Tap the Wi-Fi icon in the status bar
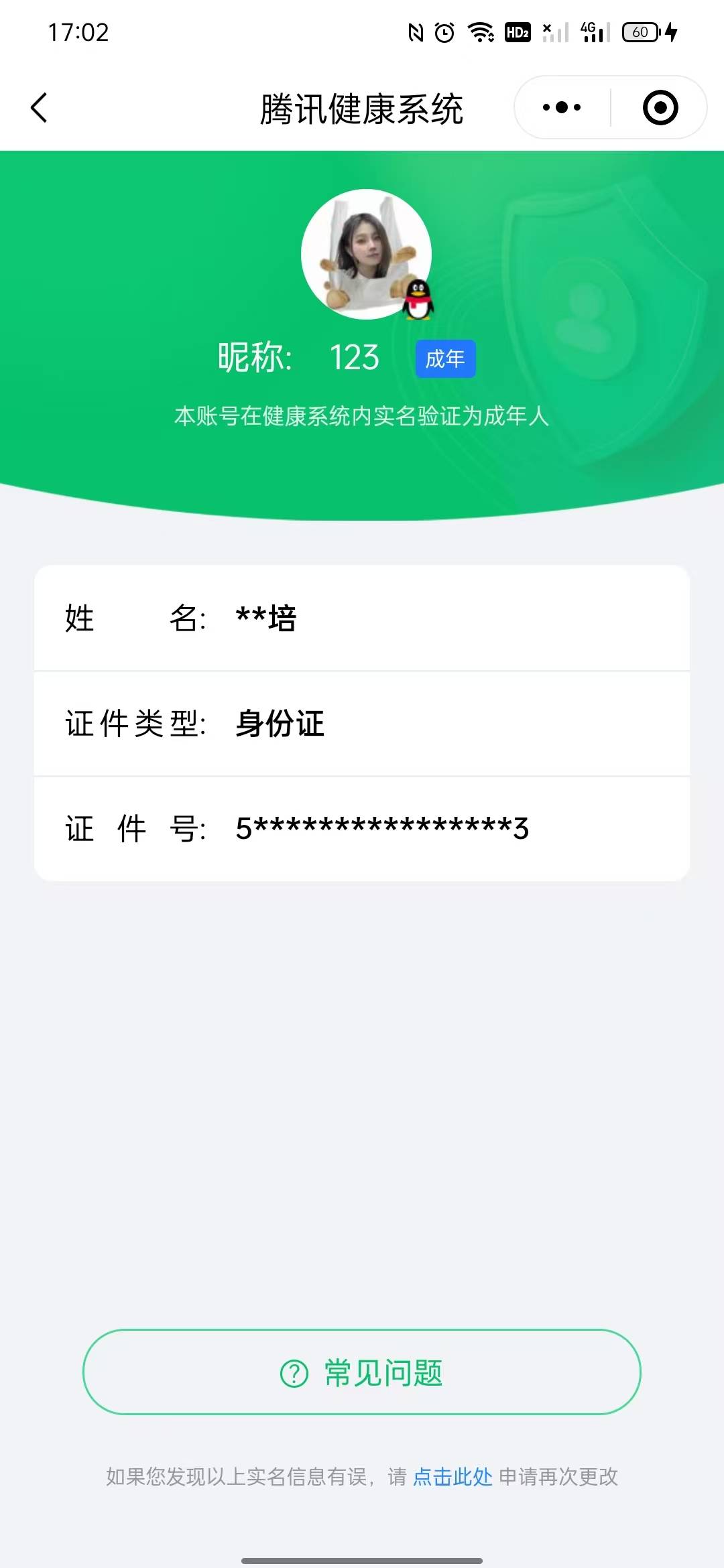This screenshot has height=1568, width=724. pyautogui.click(x=480, y=31)
